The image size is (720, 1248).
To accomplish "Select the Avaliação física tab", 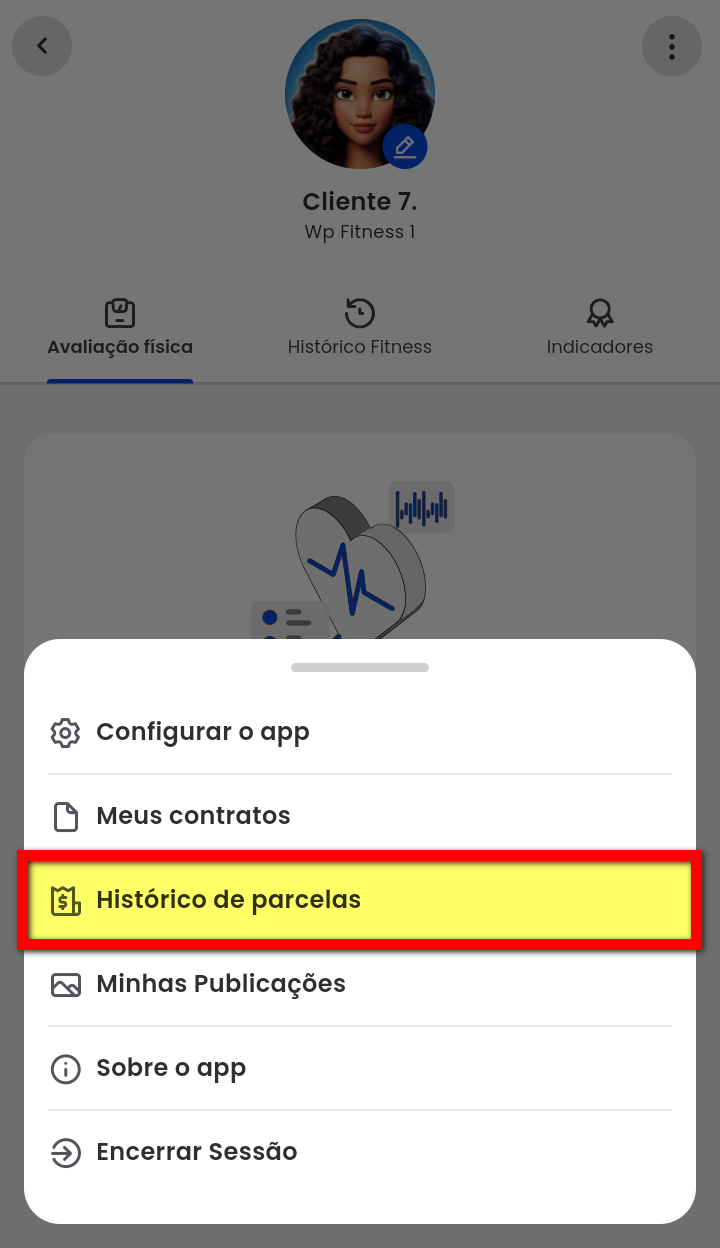I will point(120,328).
